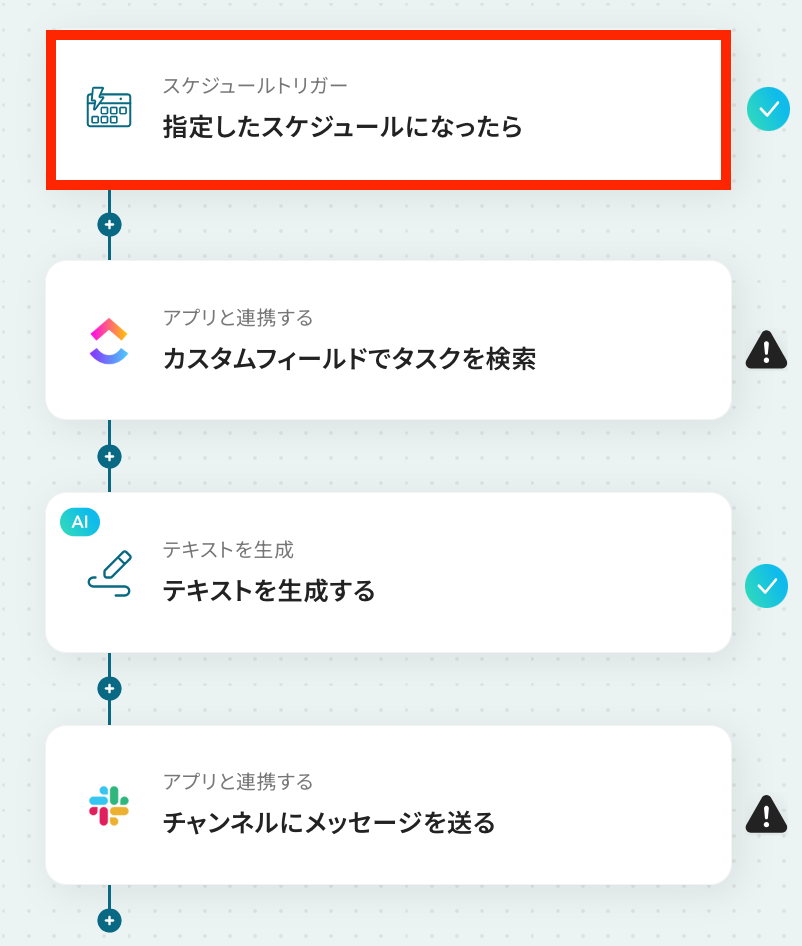802x946 pixels.
Task: Open the schedule trigger card 指定したスケジュールになったら
Action: click(388, 110)
